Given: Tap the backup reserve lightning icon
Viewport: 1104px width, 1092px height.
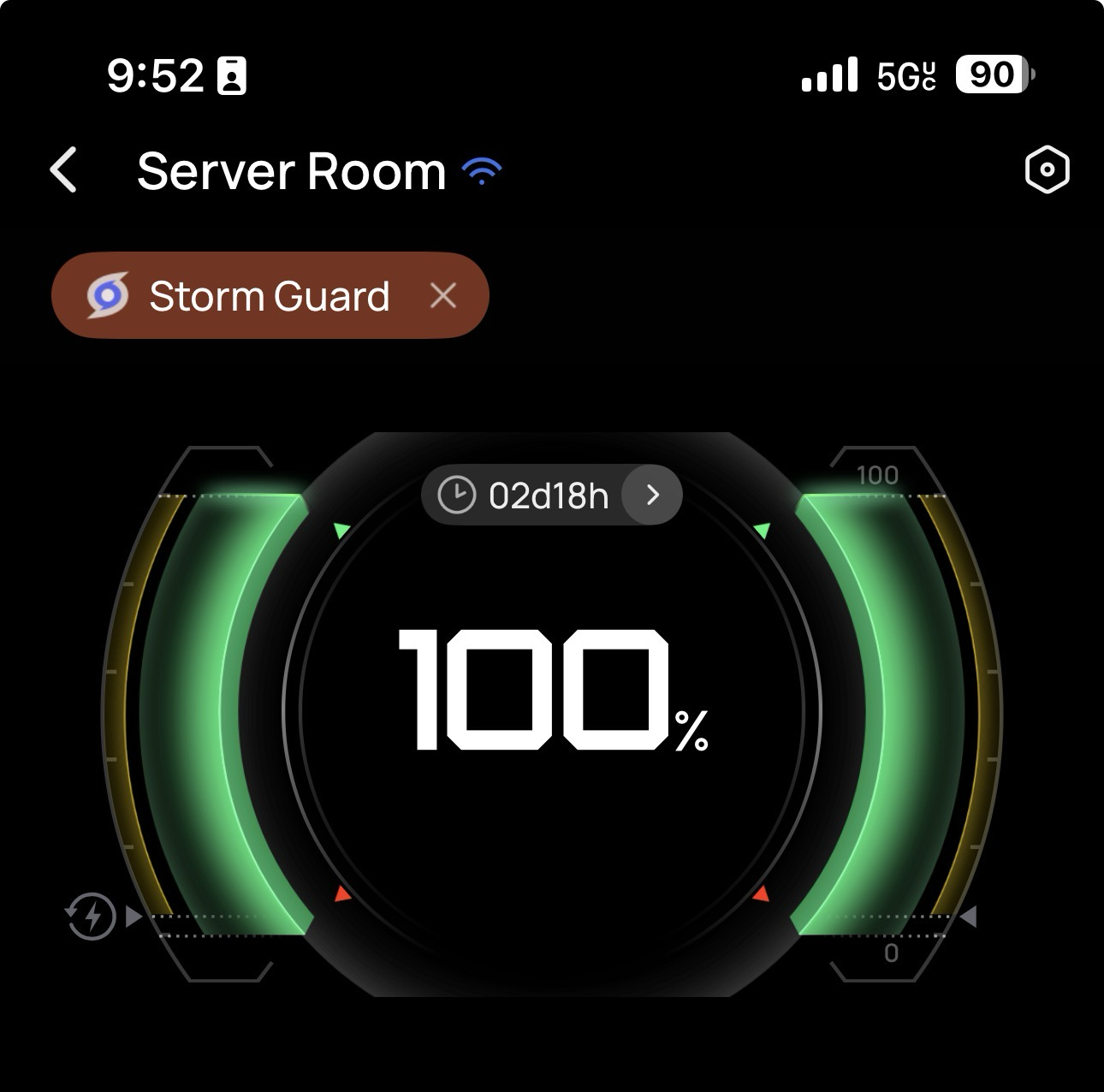Looking at the screenshot, I should coord(92,917).
